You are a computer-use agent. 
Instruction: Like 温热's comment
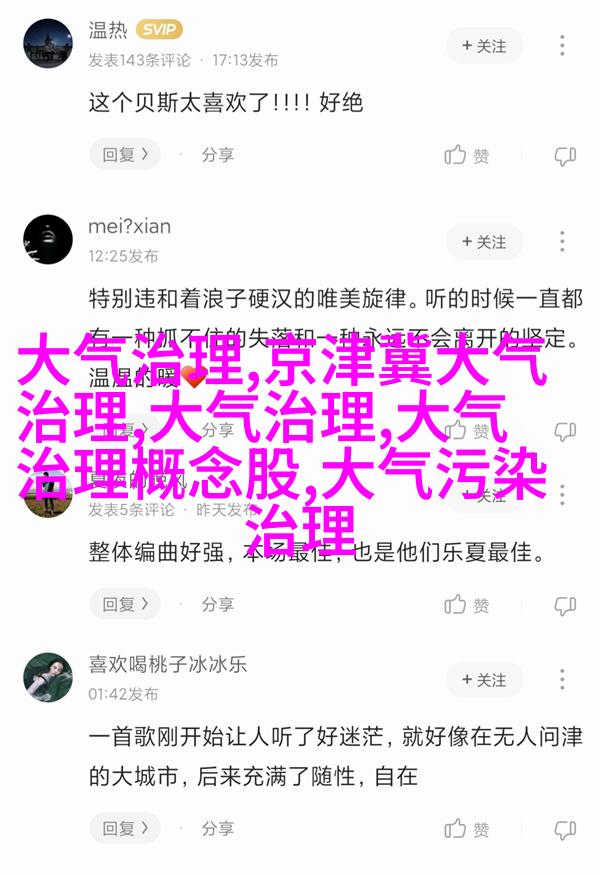(467, 156)
